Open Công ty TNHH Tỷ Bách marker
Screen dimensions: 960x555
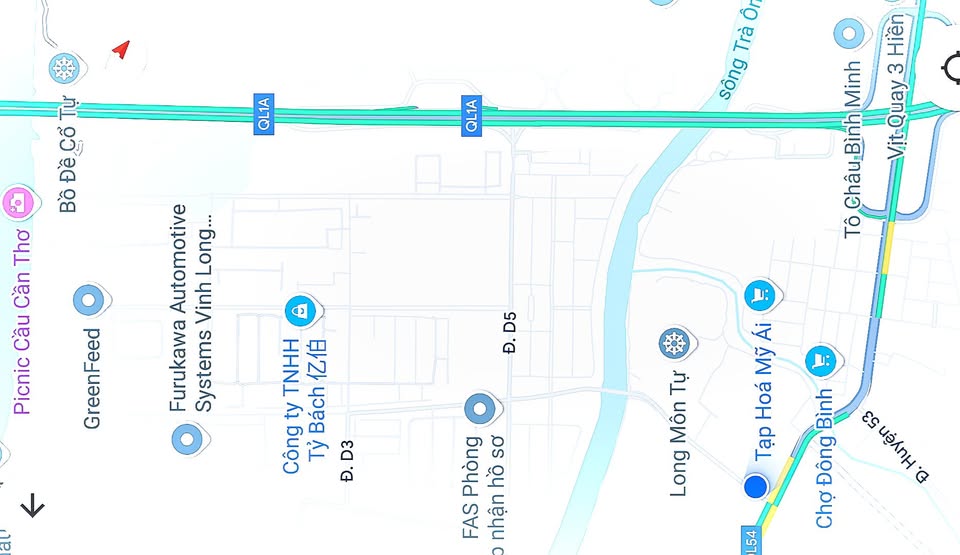pyautogui.click(x=298, y=311)
